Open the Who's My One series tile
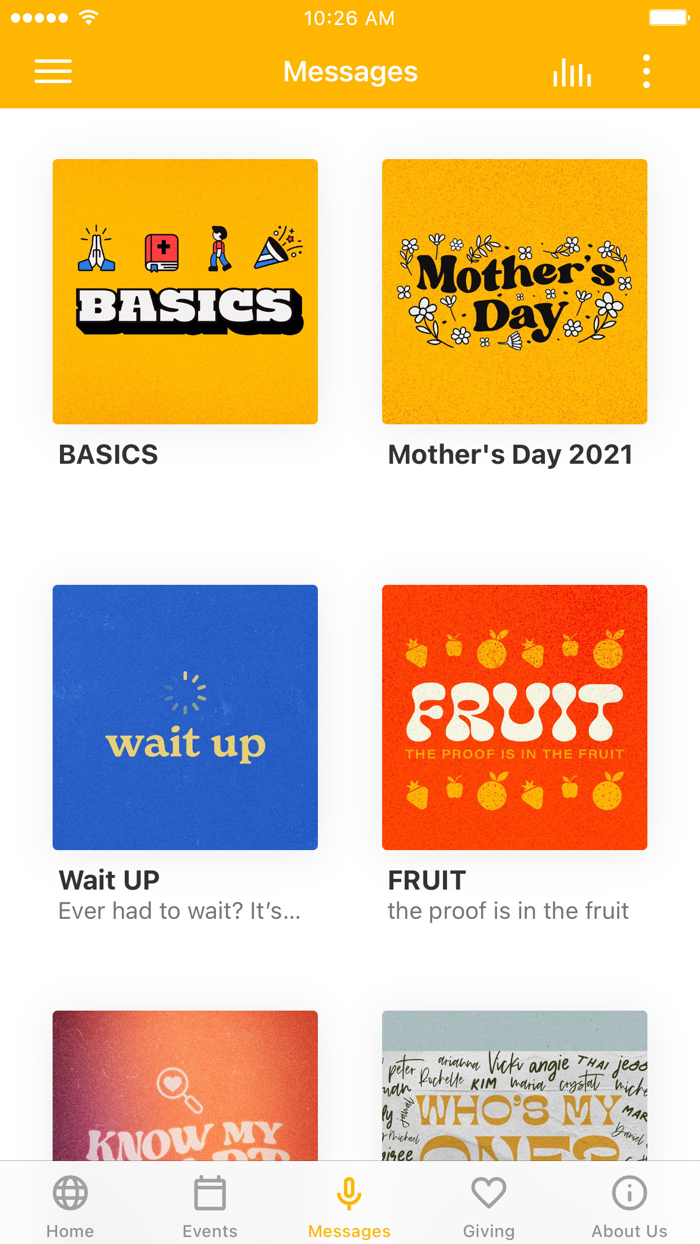This screenshot has height=1244, width=700. (x=514, y=1085)
